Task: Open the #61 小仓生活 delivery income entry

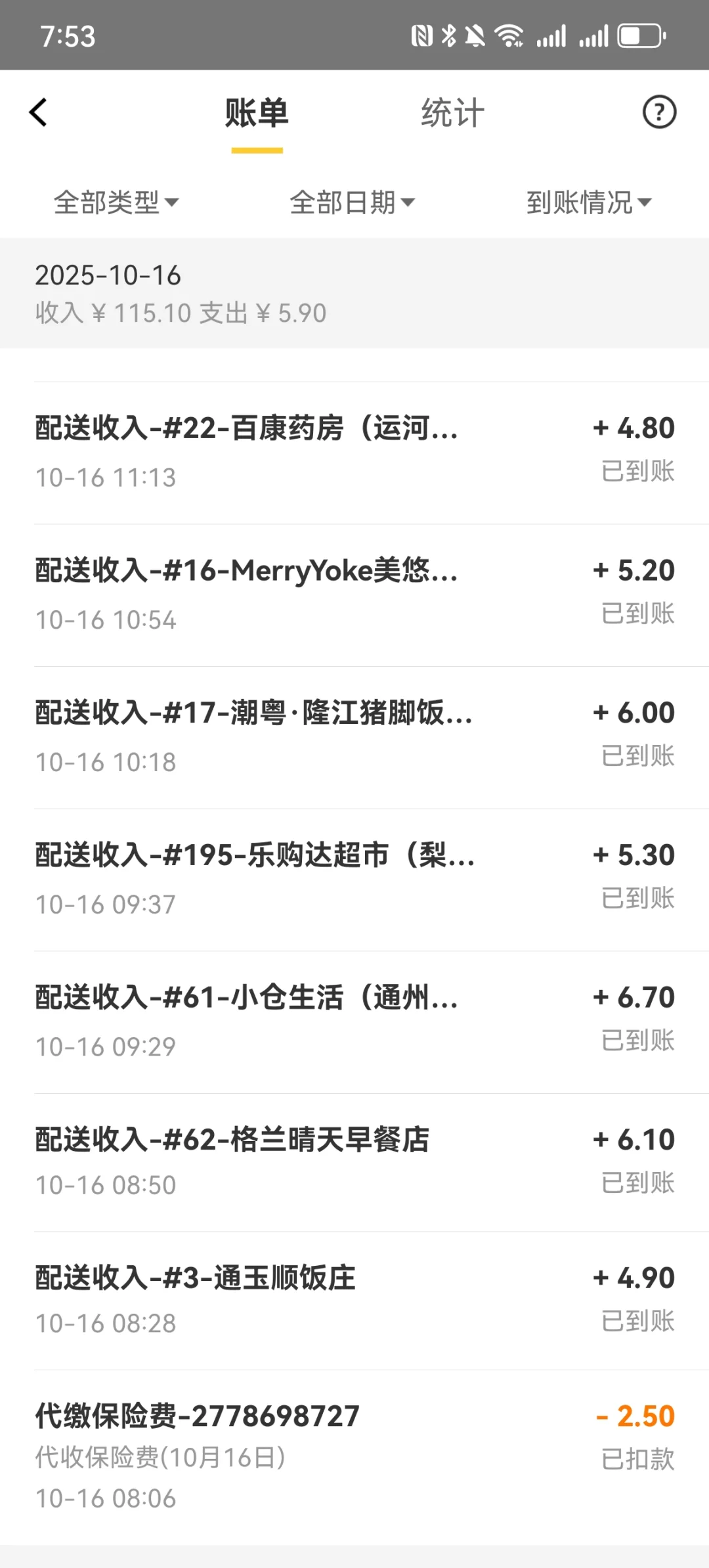Action: (x=354, y=1021)
